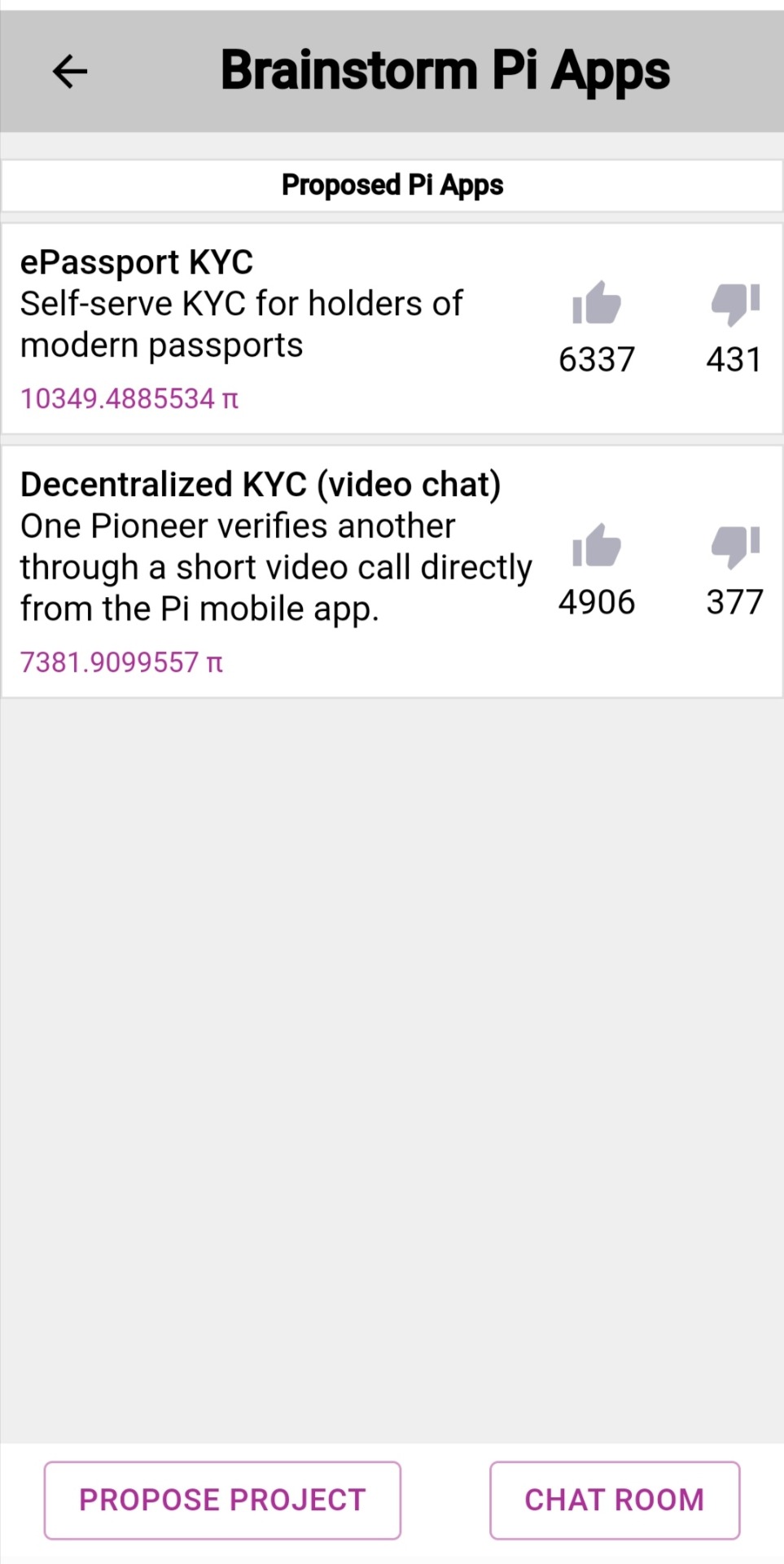Viewport: 784px width, 1564px height.
Task: Downvote the ePassport KYC proposal
Action: point(735,303)
